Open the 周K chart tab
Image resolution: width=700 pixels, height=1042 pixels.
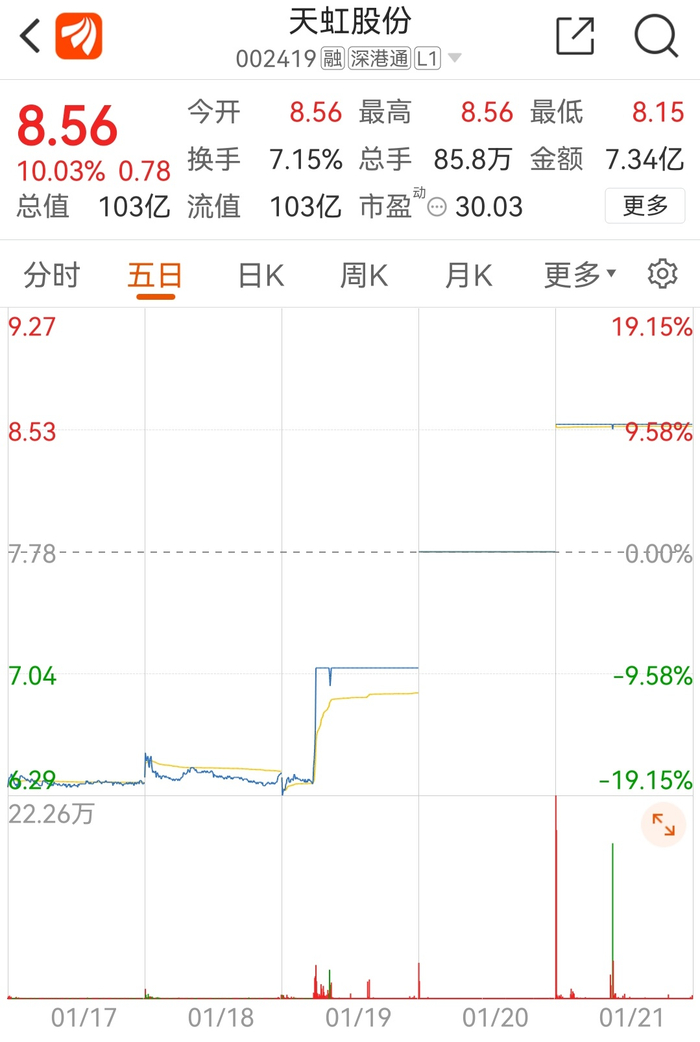pos(364,275)
